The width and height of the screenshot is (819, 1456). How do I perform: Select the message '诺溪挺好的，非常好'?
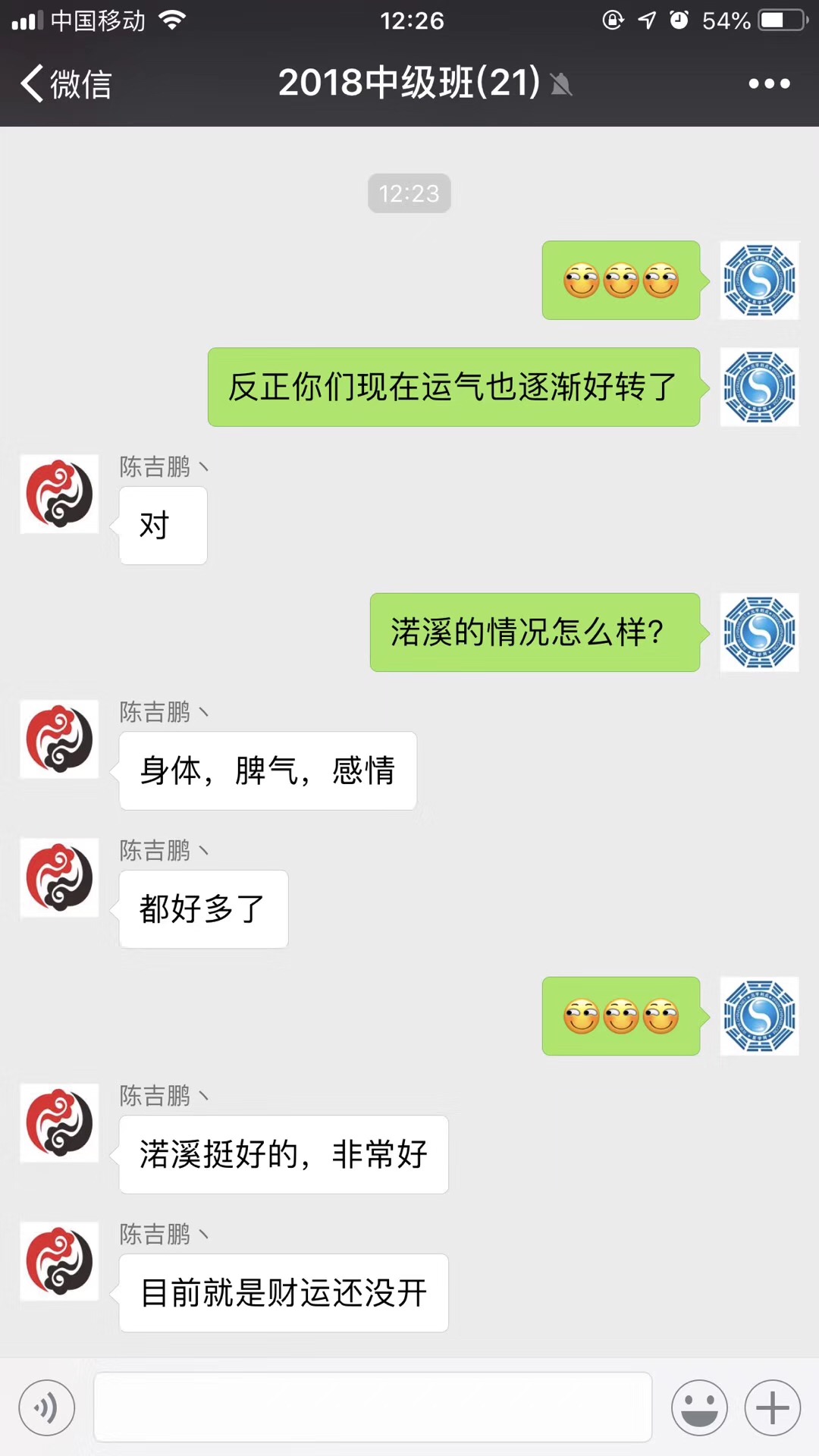[284, 1154]
